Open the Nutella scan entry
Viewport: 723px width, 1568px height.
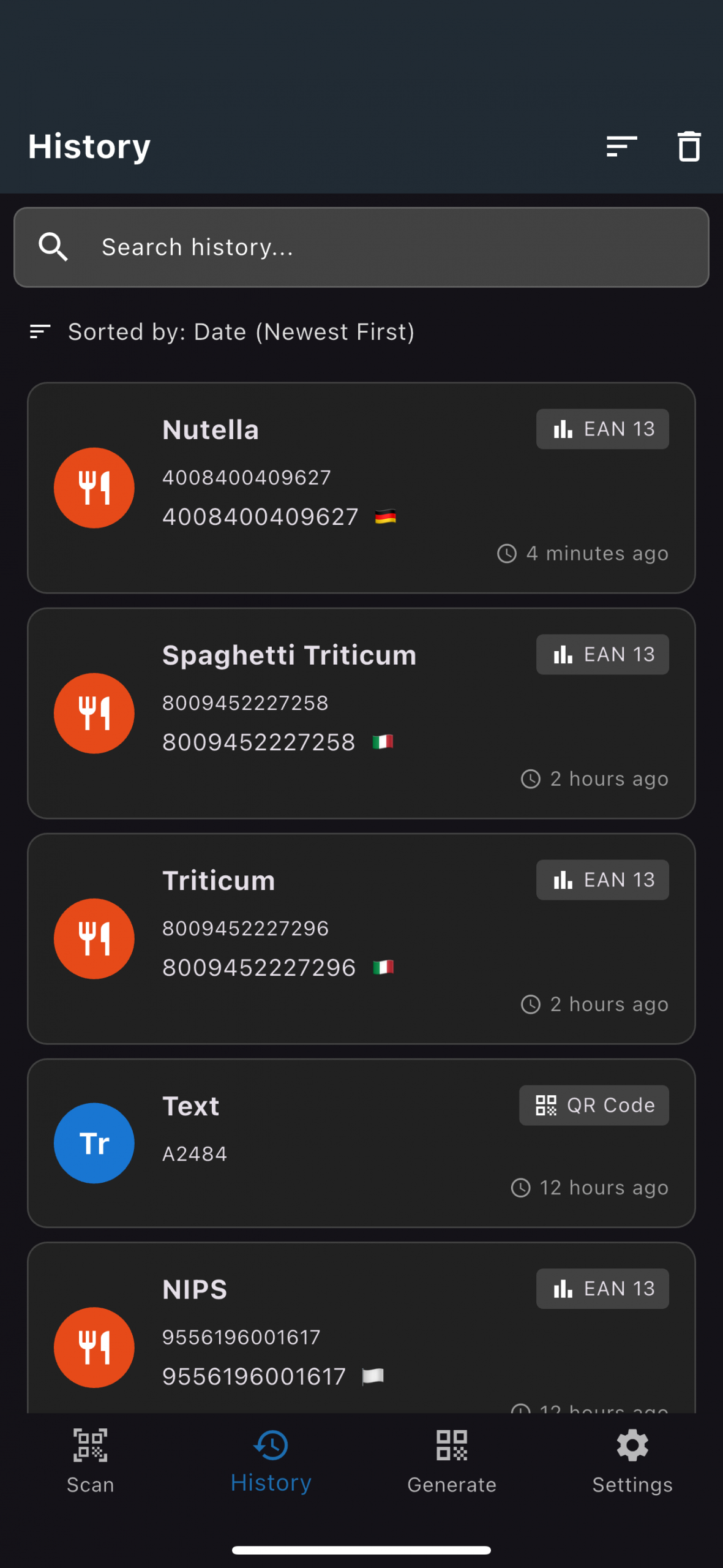361,488
